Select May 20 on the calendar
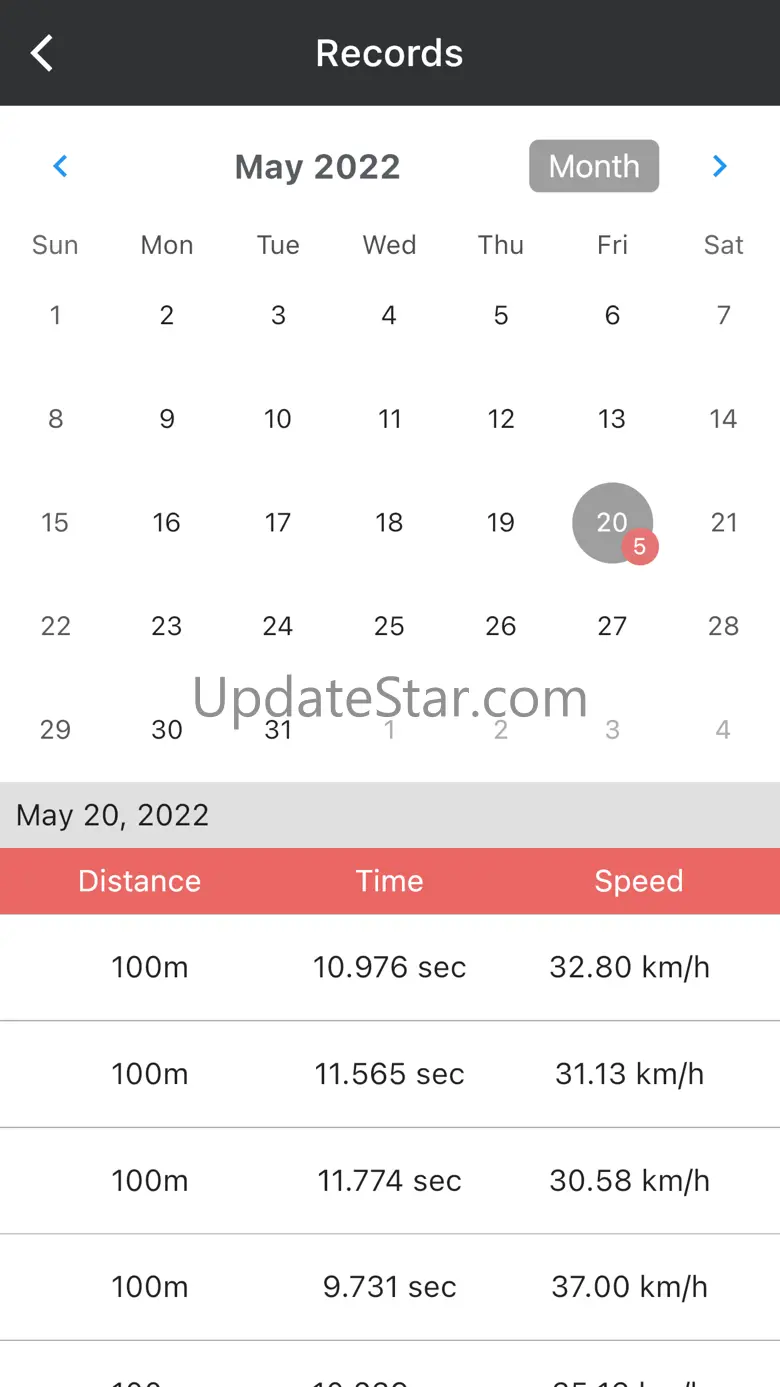 coord(612,523)
